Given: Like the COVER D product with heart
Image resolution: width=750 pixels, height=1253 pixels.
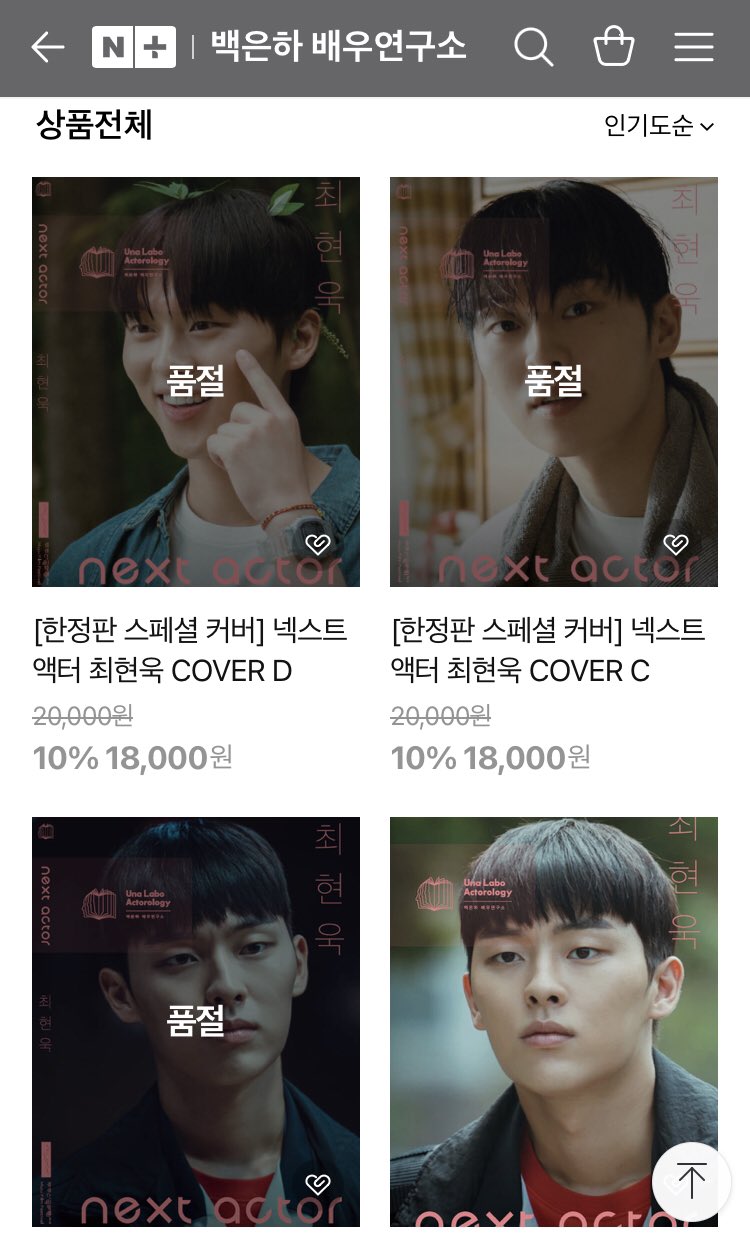Looking at the screenshot, I should [x=318, y=544].
